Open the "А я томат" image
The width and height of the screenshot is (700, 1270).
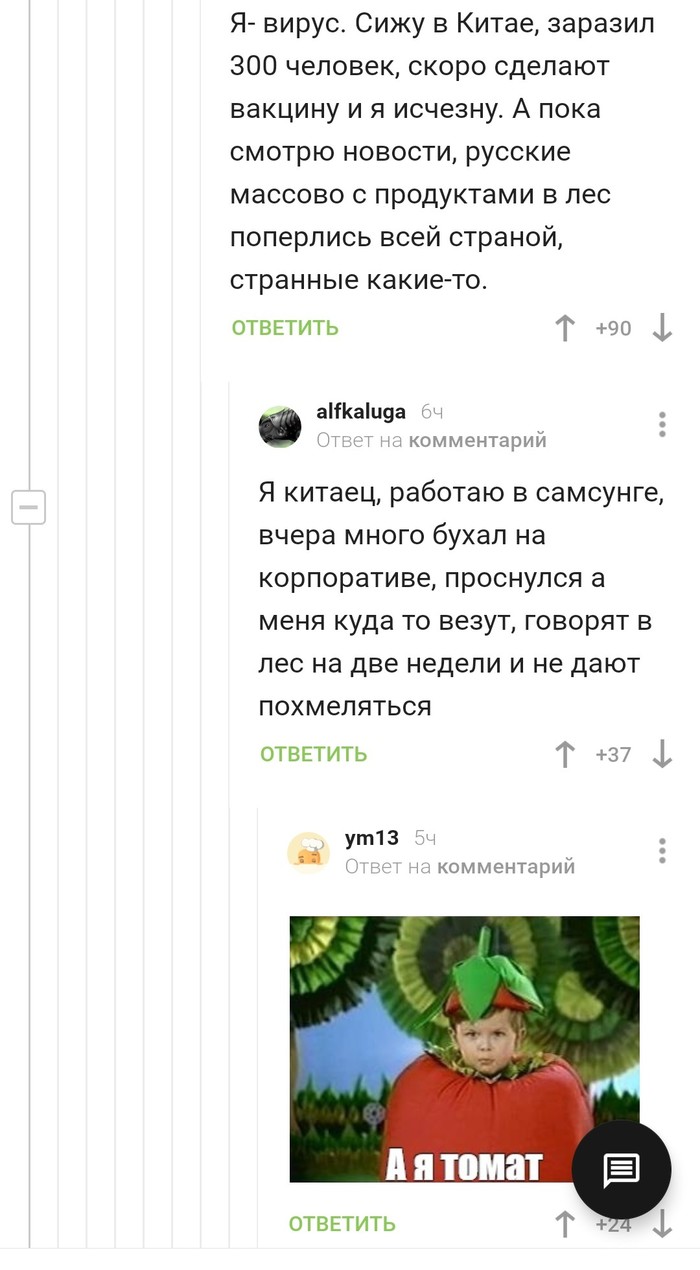464,1048
